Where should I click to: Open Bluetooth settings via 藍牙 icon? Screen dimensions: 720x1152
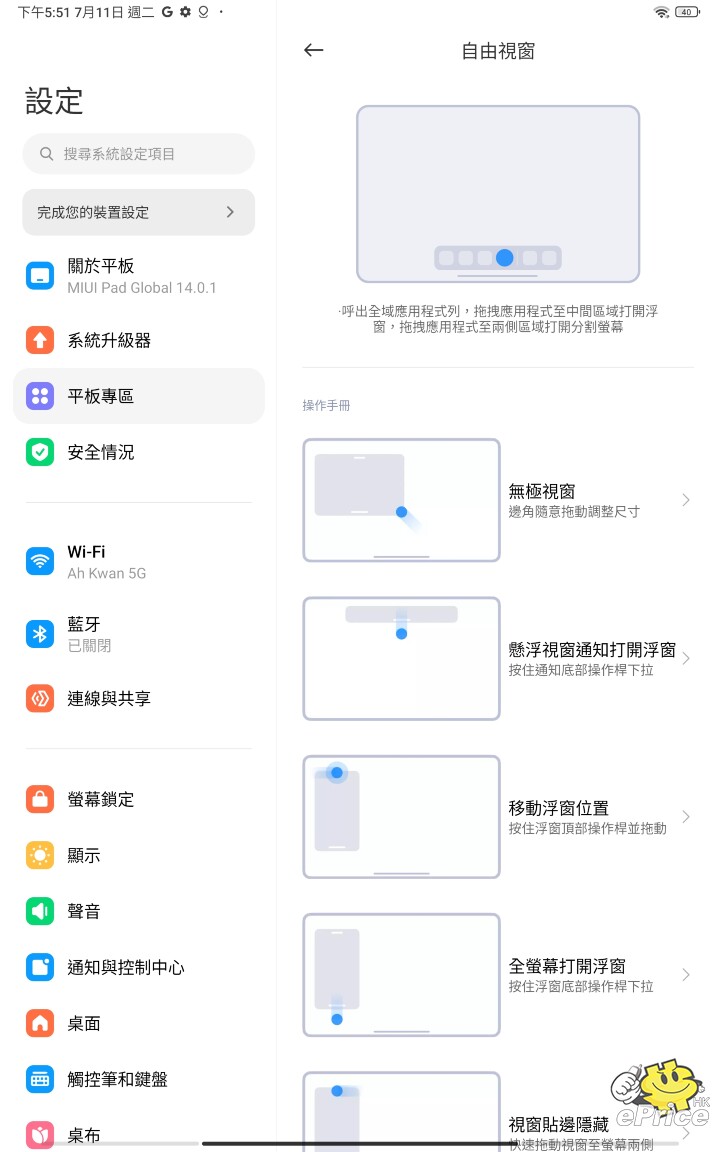[39, 633]
